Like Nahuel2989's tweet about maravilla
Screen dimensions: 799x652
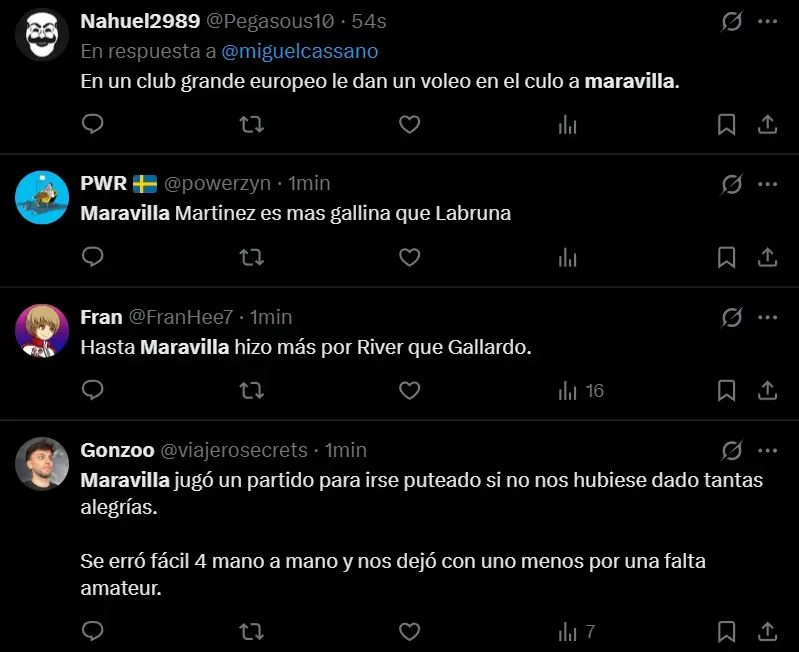click(409, 124)
